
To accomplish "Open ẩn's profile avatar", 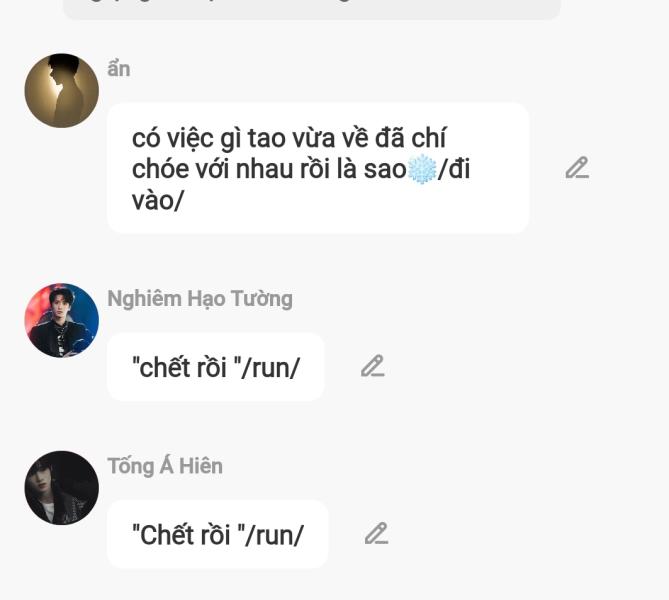I will 62,91.
